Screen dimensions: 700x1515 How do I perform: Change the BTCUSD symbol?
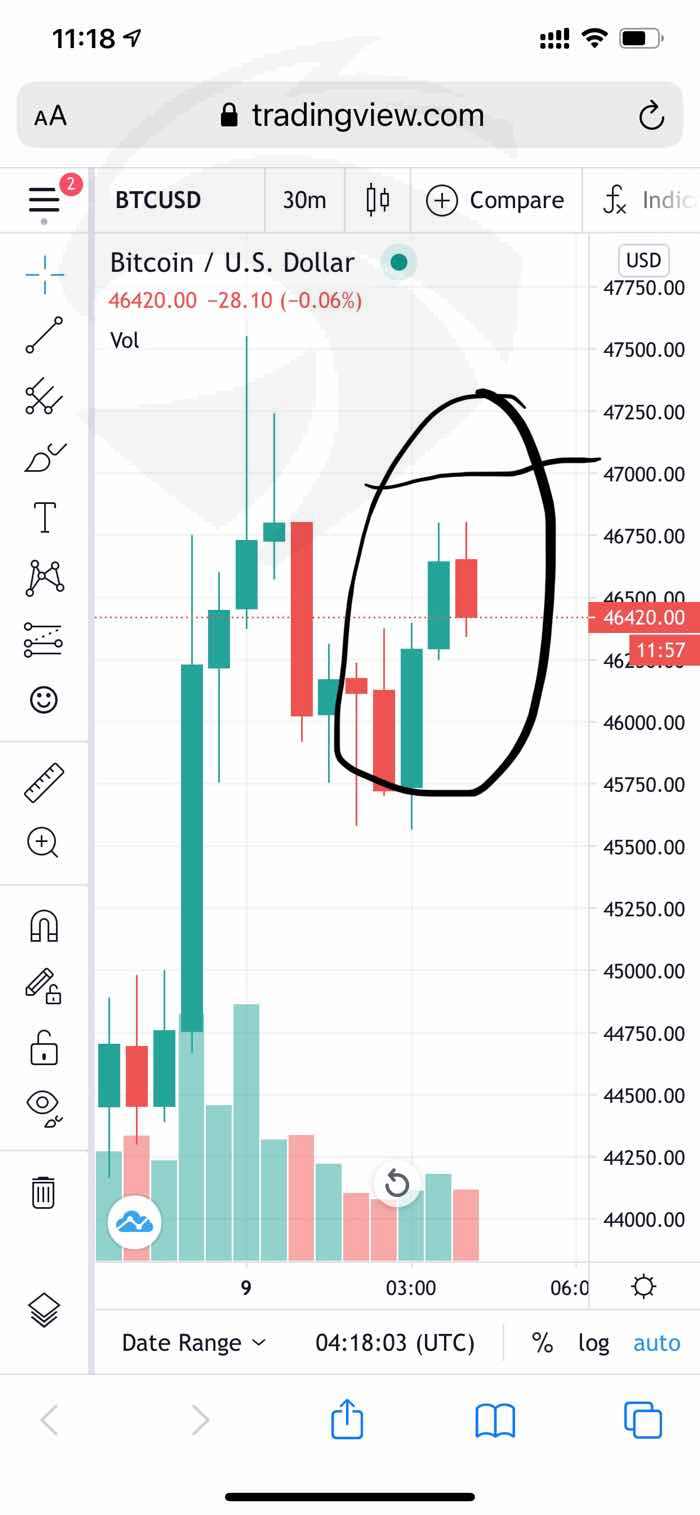[x=158, y=200]
